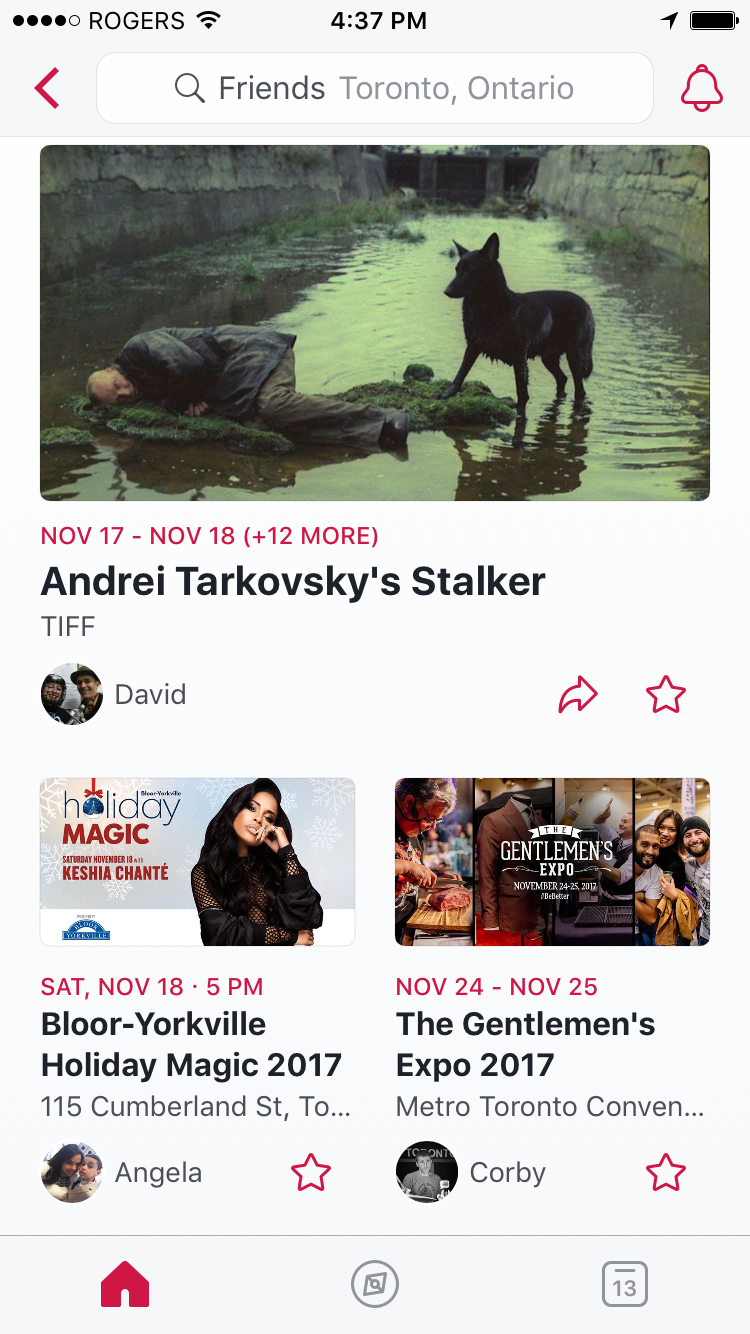Share the Stalker event
The width and height of the screenshot is (750, 1334).
577,695
